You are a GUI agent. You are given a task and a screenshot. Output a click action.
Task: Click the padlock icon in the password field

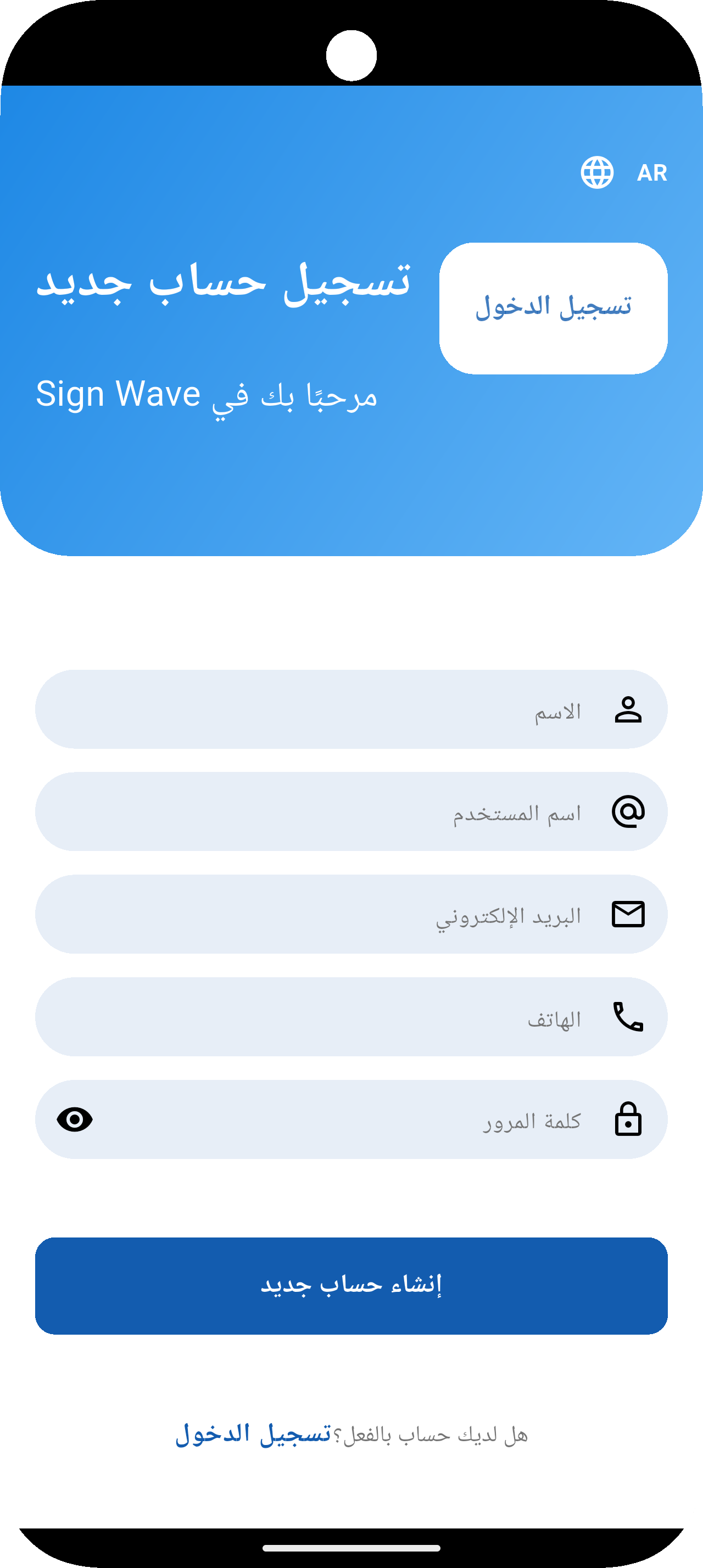628,1119
